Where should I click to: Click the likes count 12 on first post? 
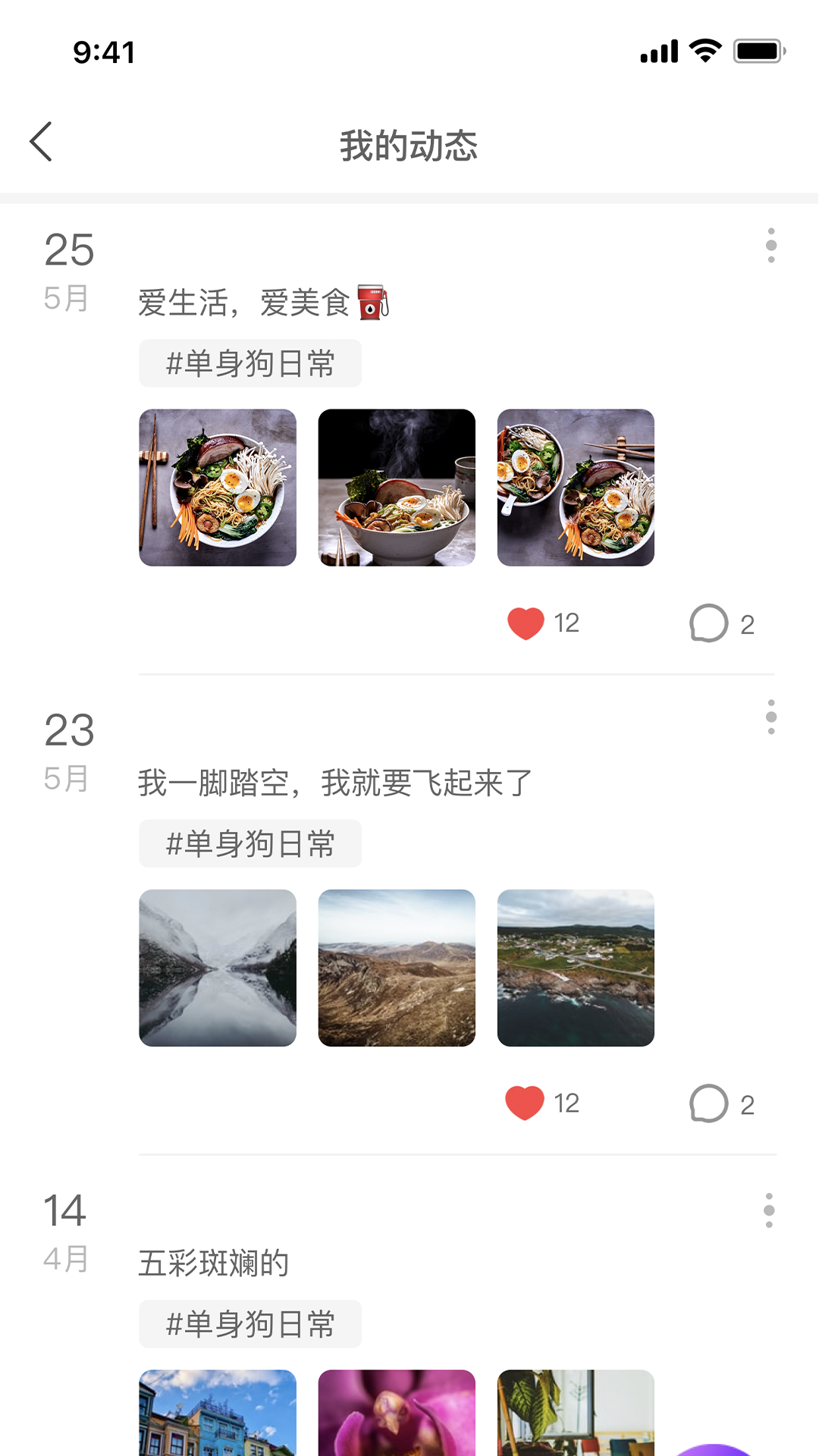[x=566, y=623]
